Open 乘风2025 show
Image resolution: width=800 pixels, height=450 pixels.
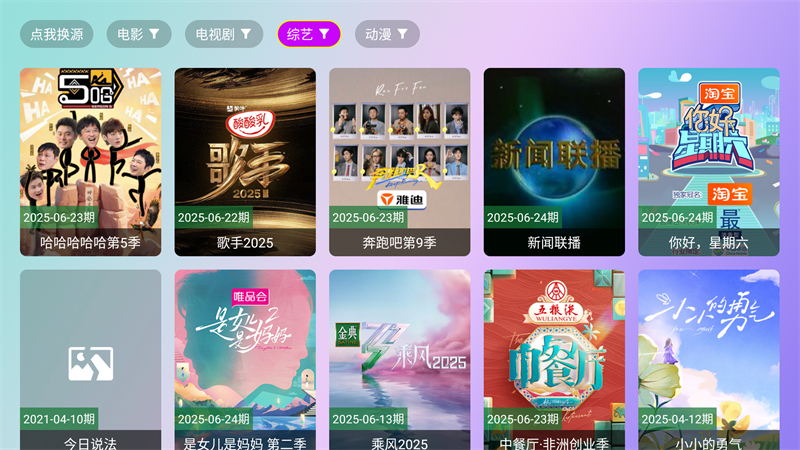coord(399,360)
